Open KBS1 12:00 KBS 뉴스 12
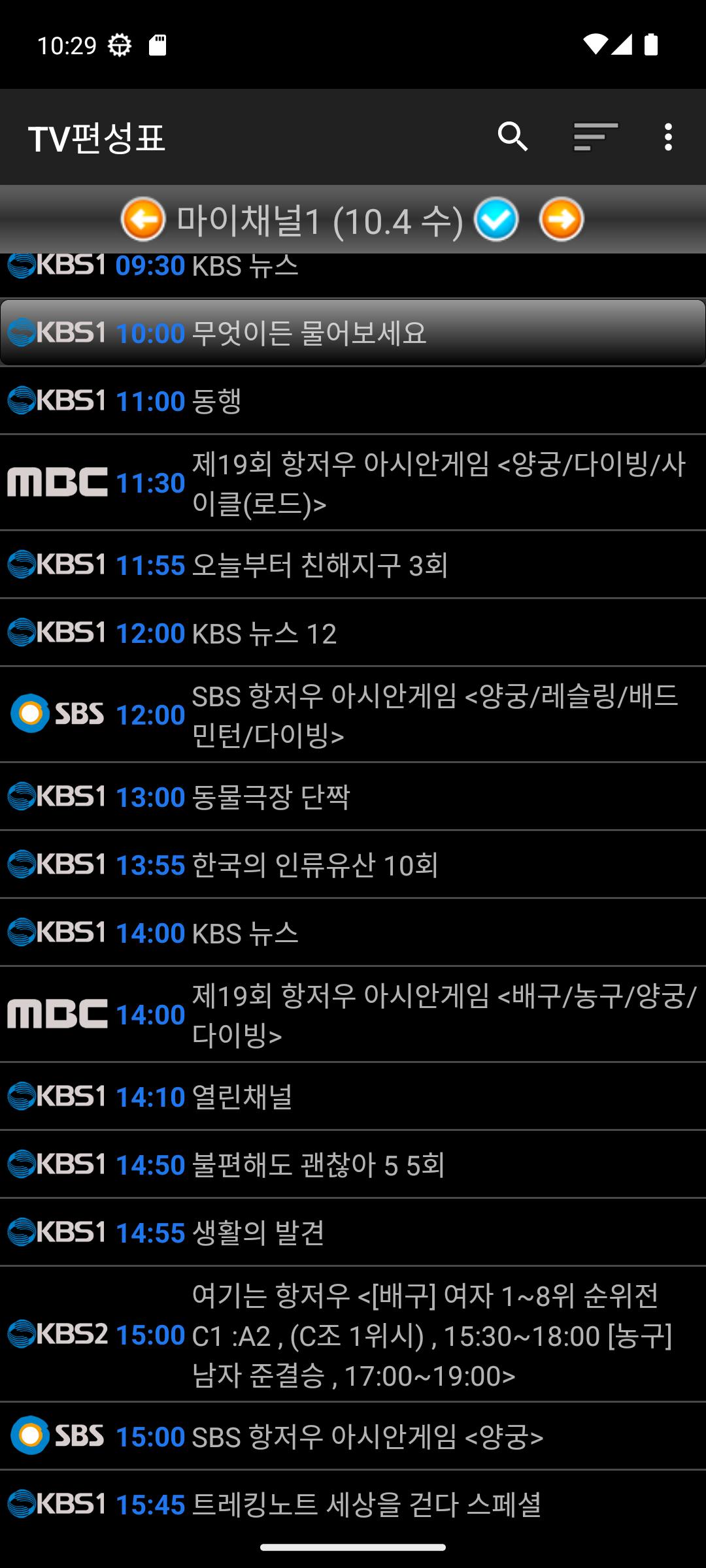 [x=353, y=632]
